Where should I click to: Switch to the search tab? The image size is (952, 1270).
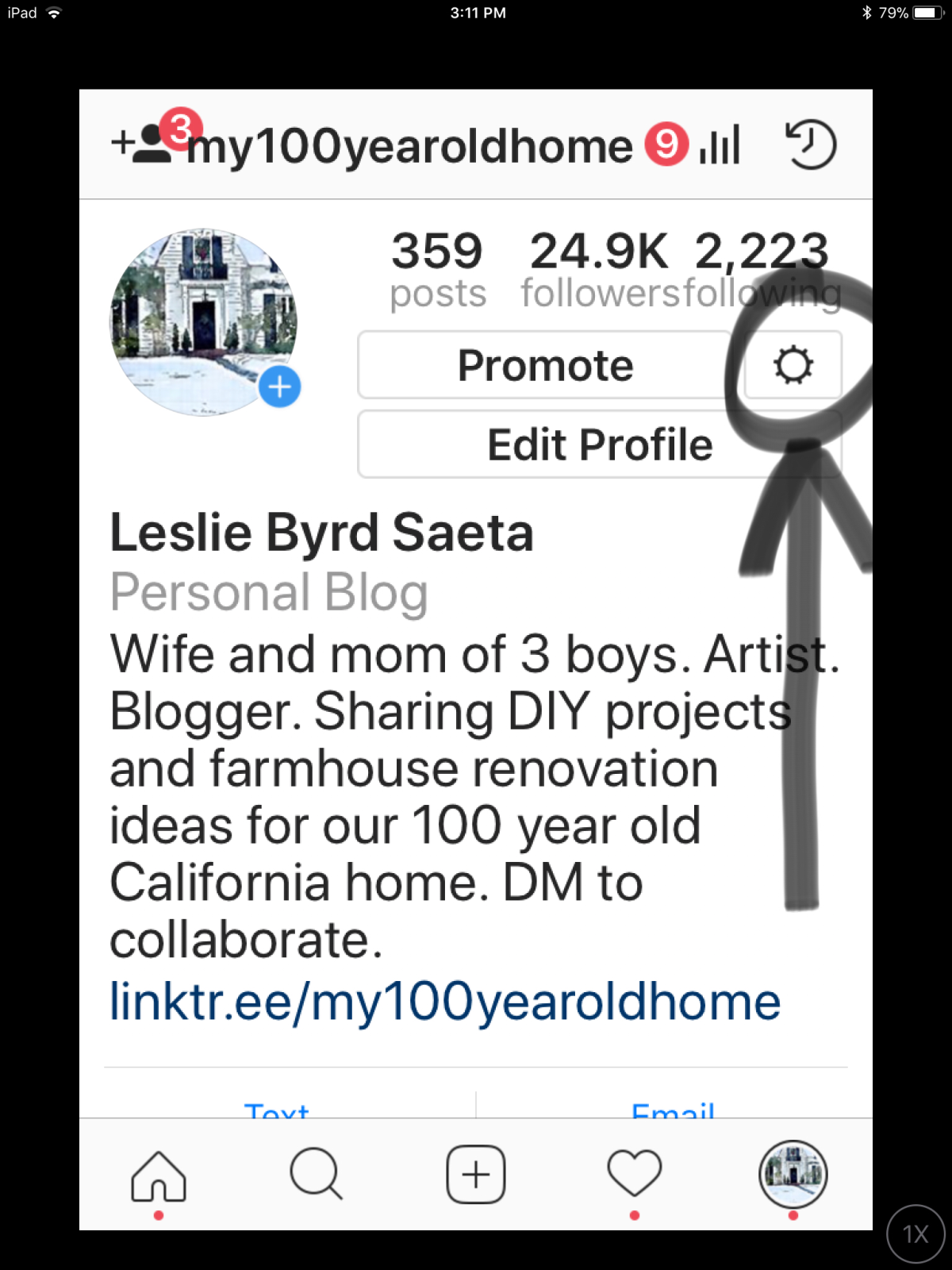click(317, 1174)
